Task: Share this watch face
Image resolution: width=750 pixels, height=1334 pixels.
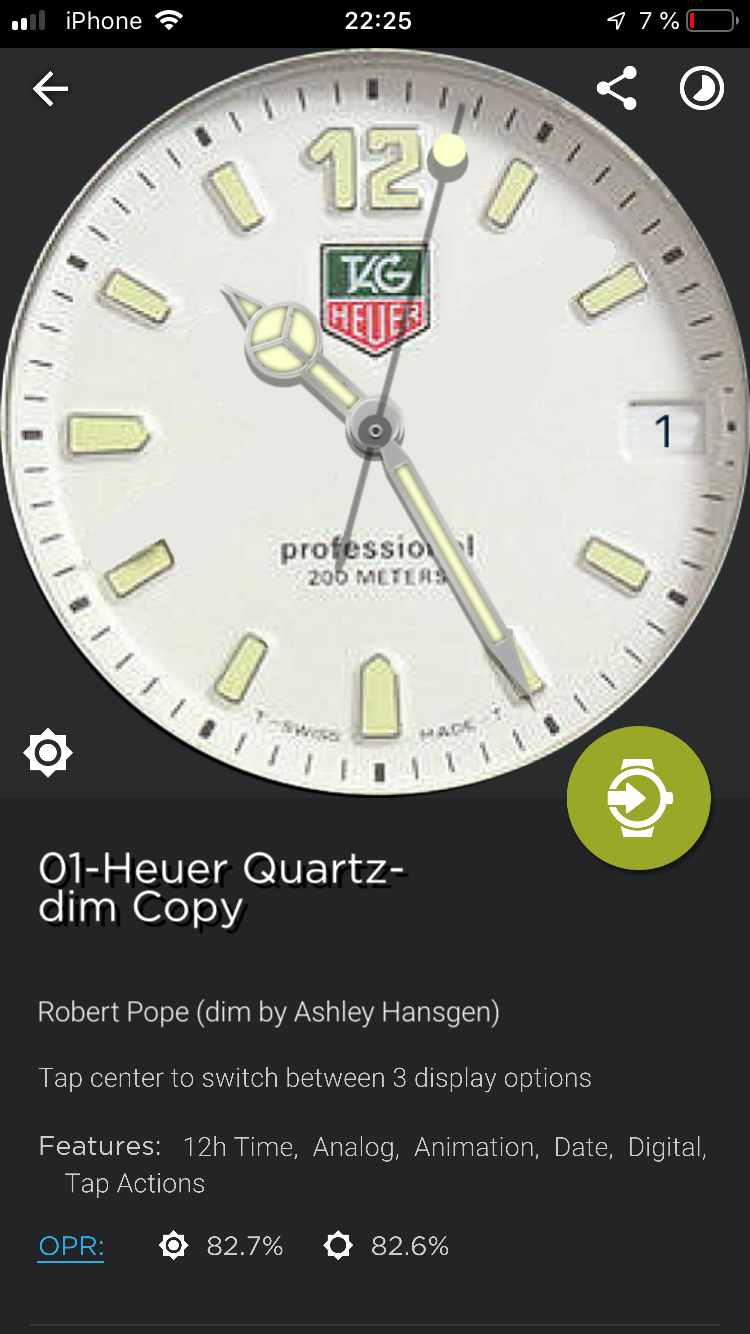Action: pyautogui.click(x=617, y=89)
